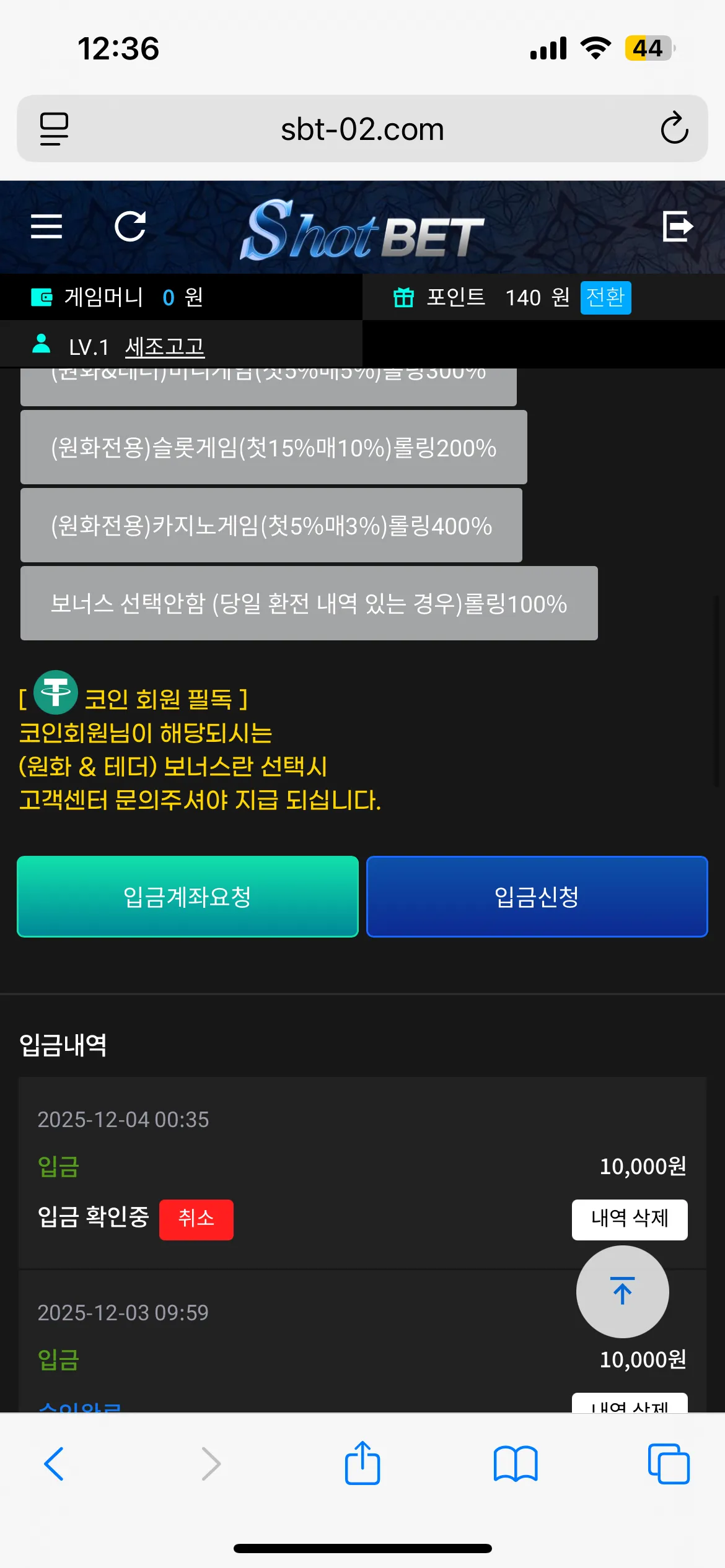This screenshot has width=725, height=1568.
Task: Delete the 2025-12-04 deposit record
Action: pos(630,1219)
